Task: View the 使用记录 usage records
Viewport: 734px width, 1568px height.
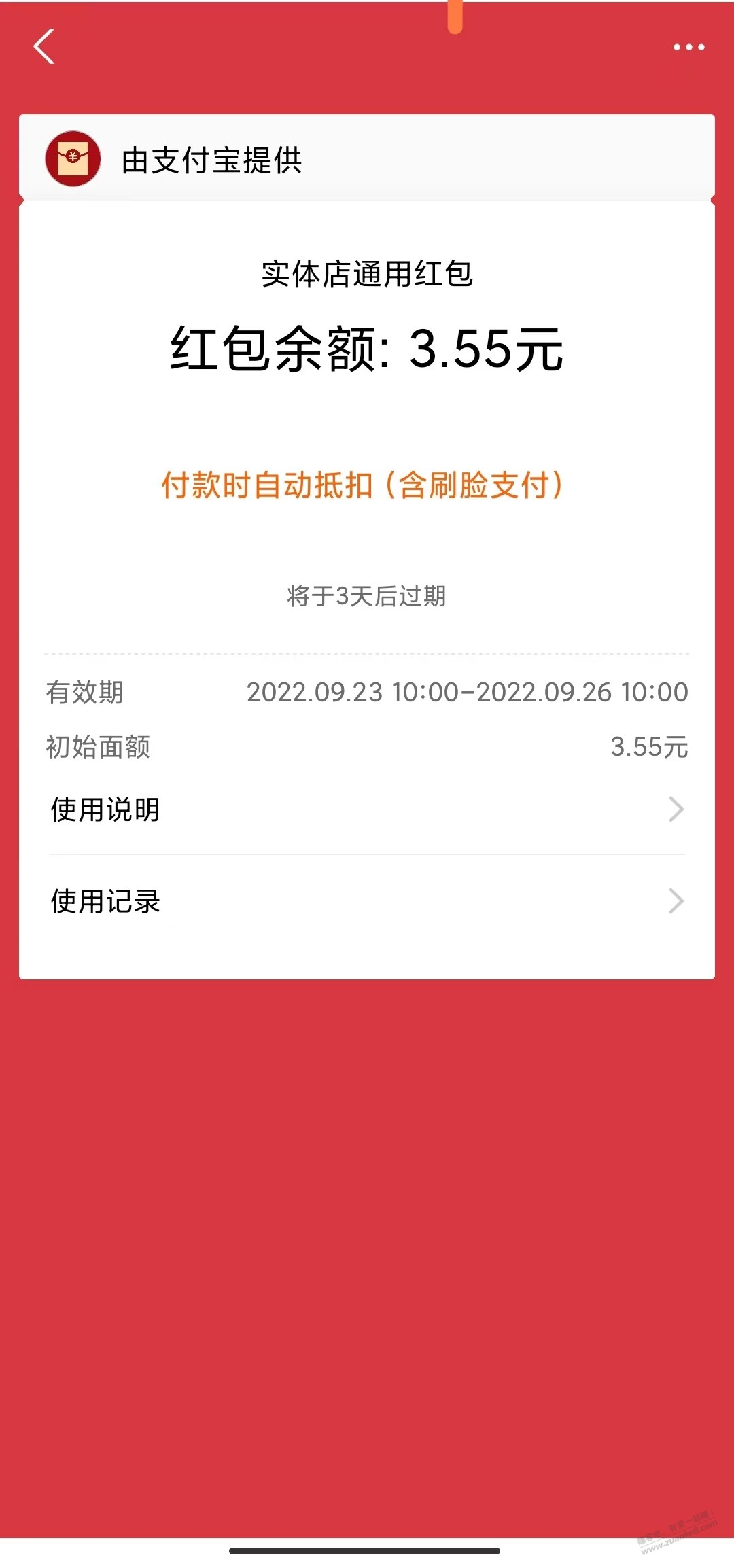Action: [367, 901]
